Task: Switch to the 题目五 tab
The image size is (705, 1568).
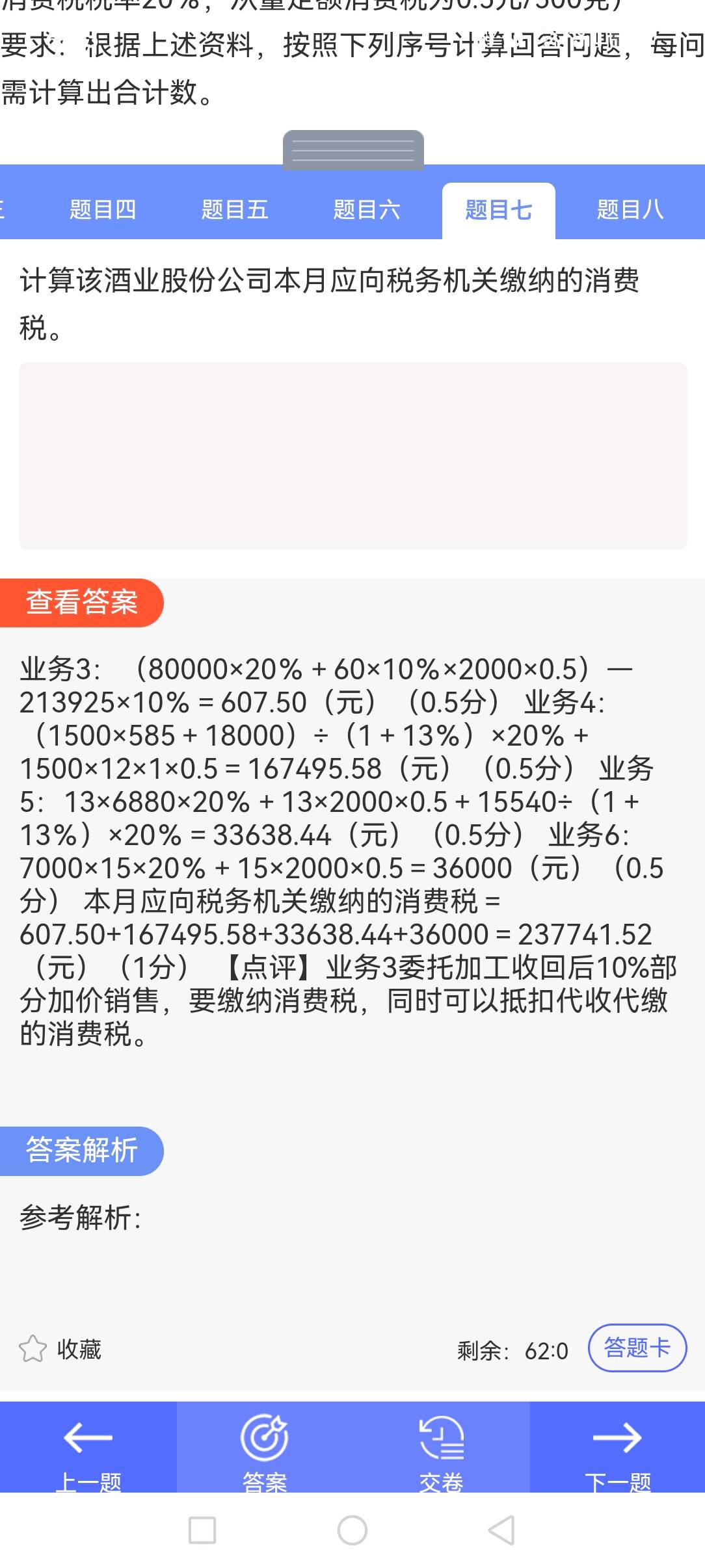Action: 235,209
